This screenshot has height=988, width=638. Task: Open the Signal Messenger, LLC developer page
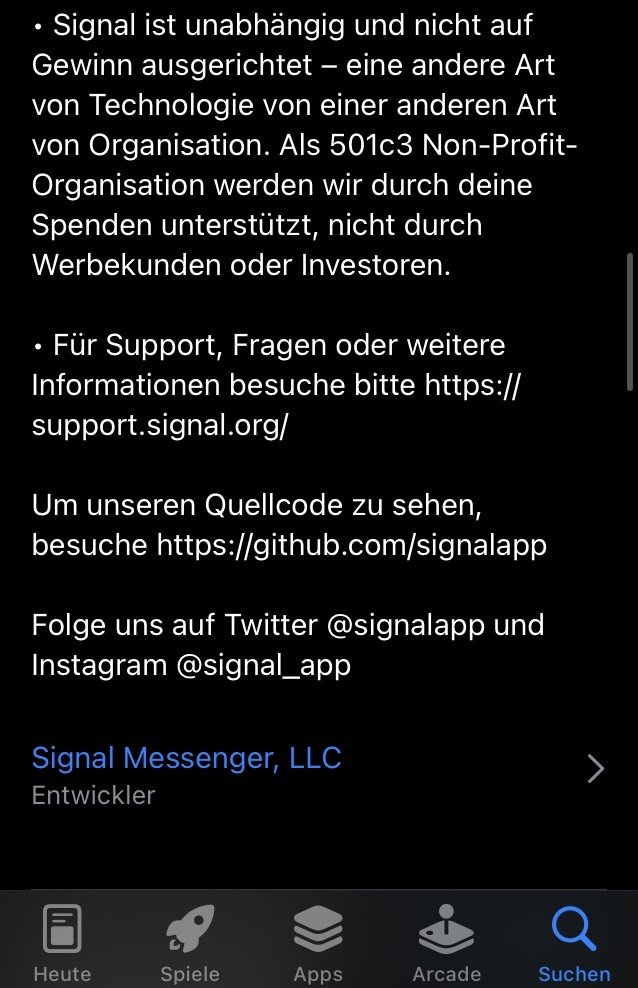click(187, 759)
